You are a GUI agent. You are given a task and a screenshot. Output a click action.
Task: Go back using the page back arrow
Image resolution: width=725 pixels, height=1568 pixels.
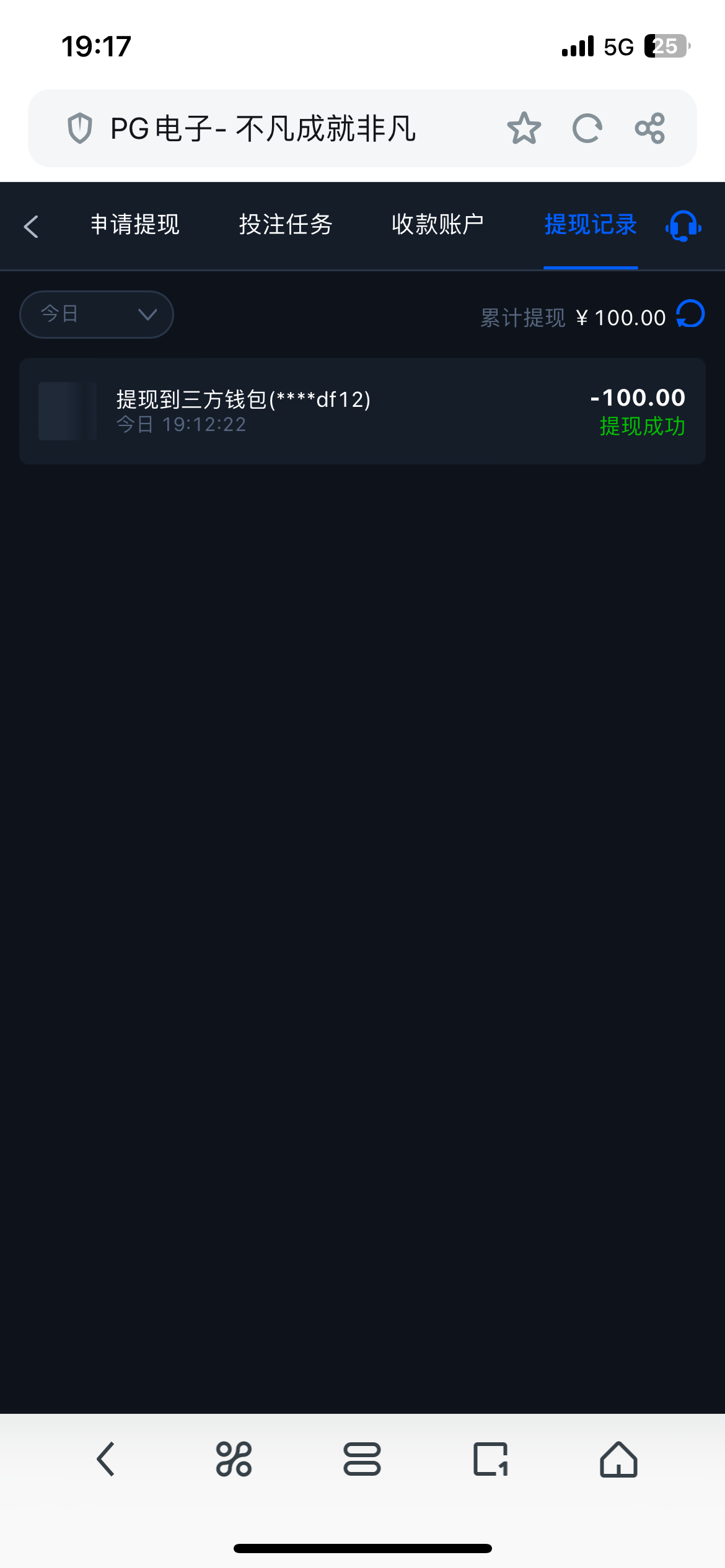coord(31,226)
